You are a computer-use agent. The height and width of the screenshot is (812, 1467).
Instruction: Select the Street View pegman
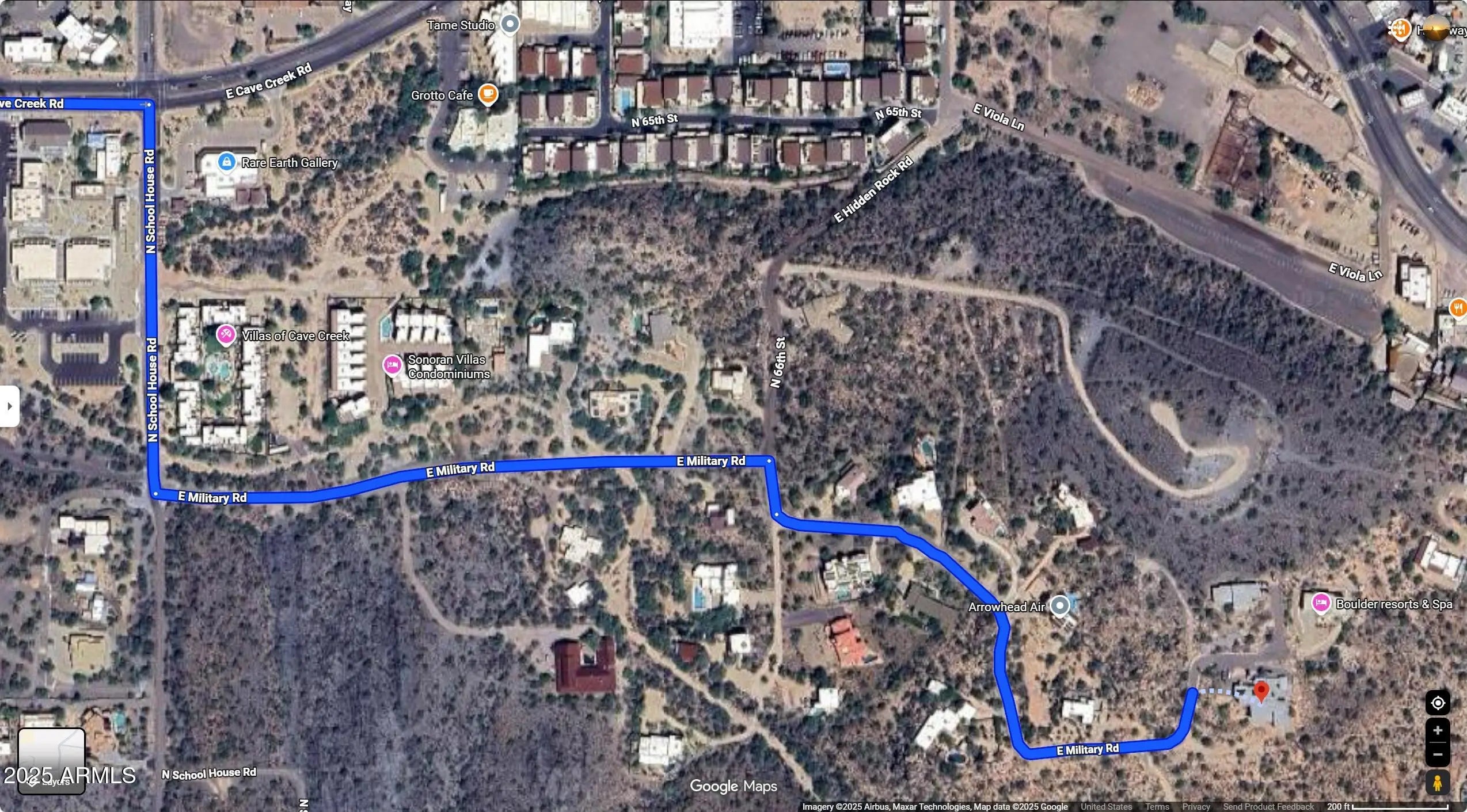(1438, 783)
